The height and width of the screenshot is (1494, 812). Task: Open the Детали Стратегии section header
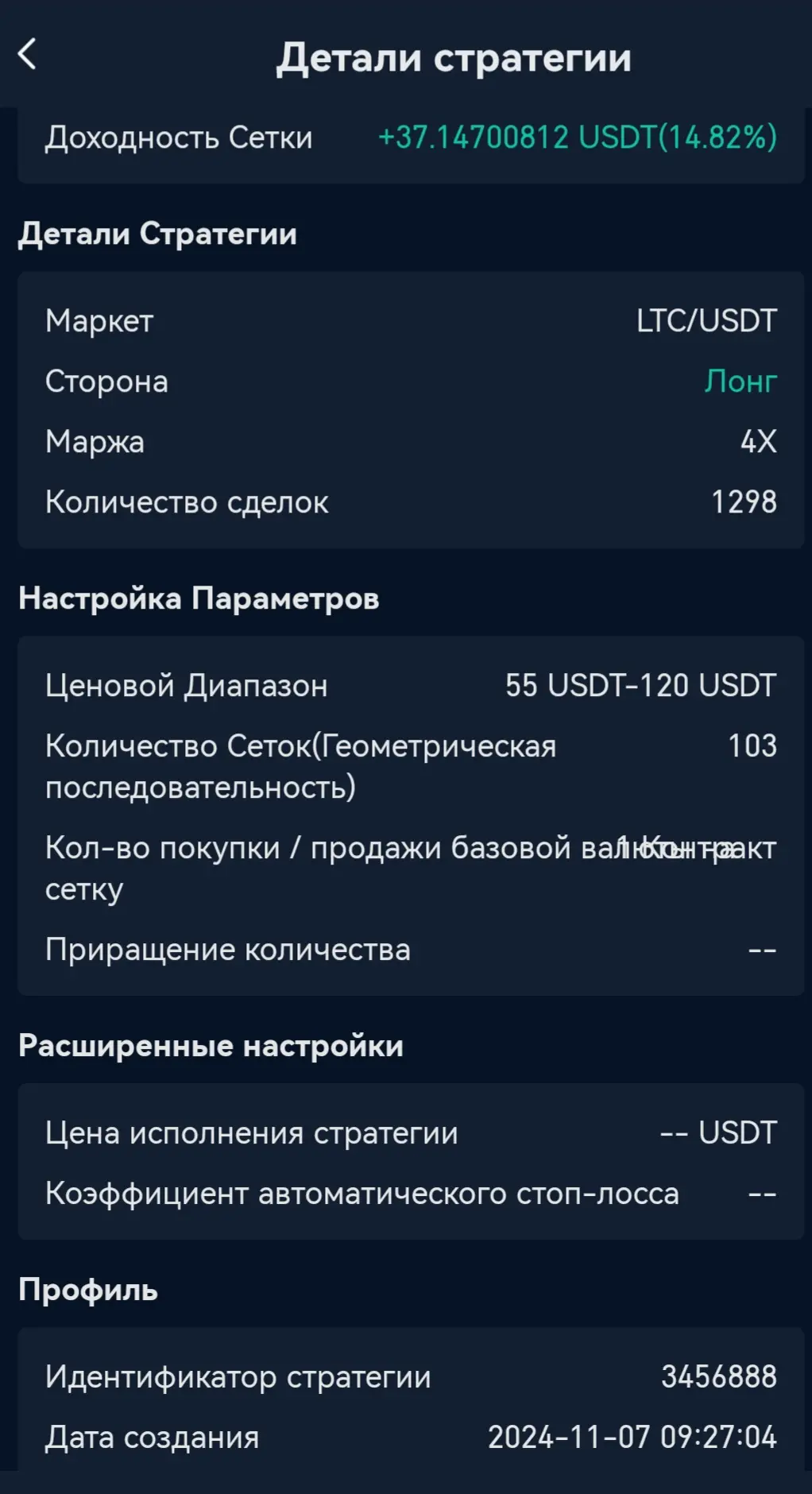point(158,234)
